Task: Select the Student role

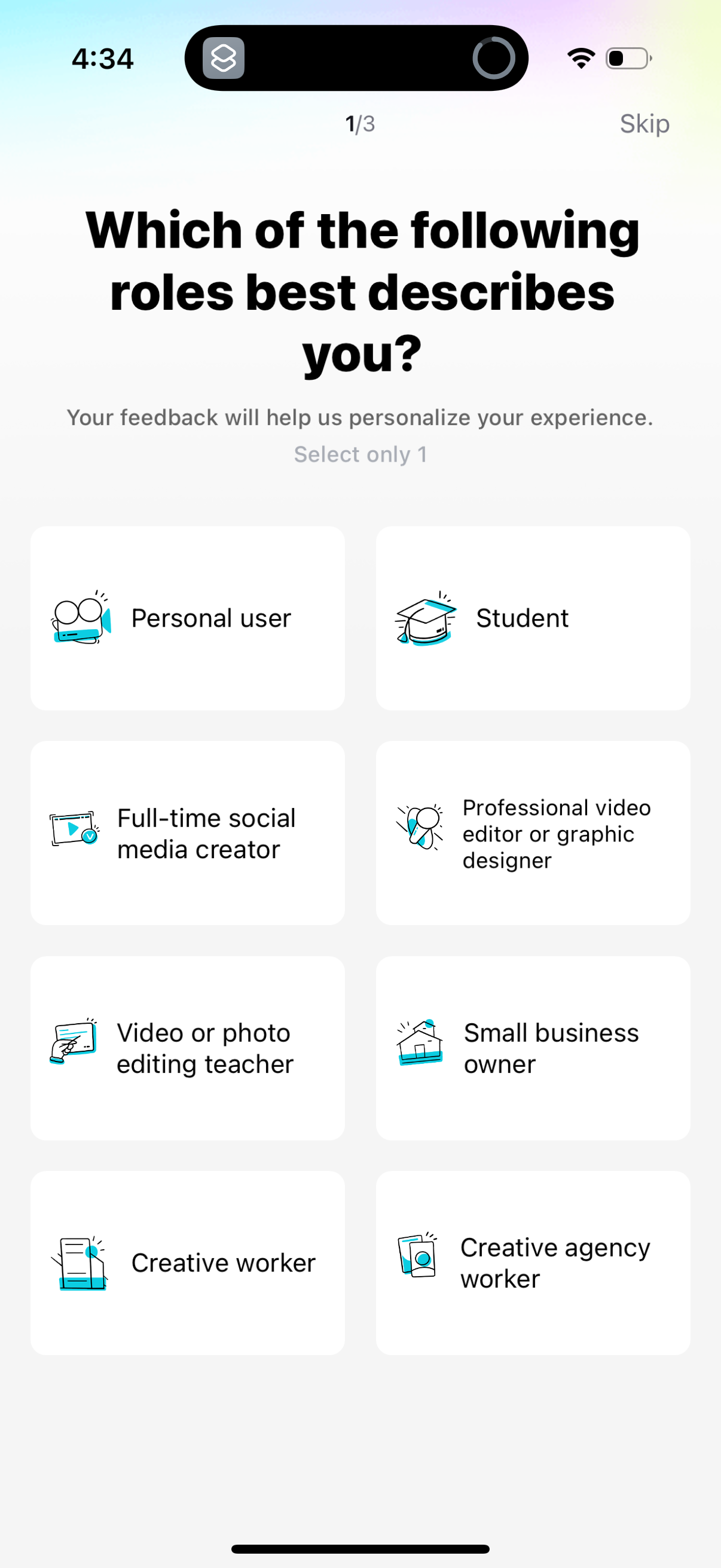Action: [533, 618]
